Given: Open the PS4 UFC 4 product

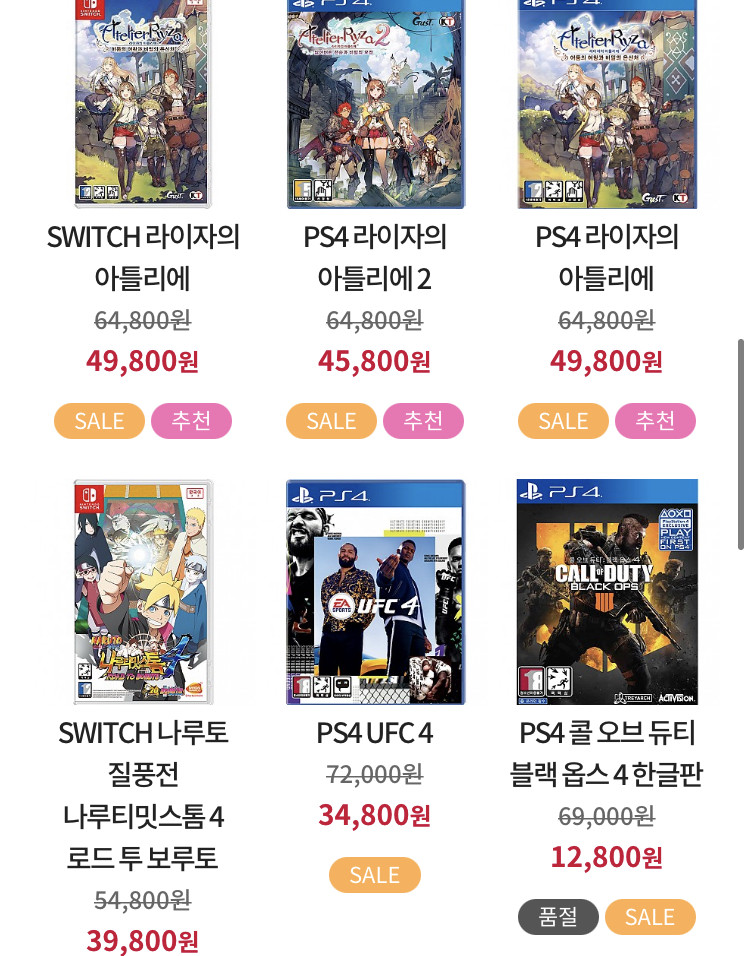Looking at the screenshot, I should pyautogui.click(x=375, y=592).
